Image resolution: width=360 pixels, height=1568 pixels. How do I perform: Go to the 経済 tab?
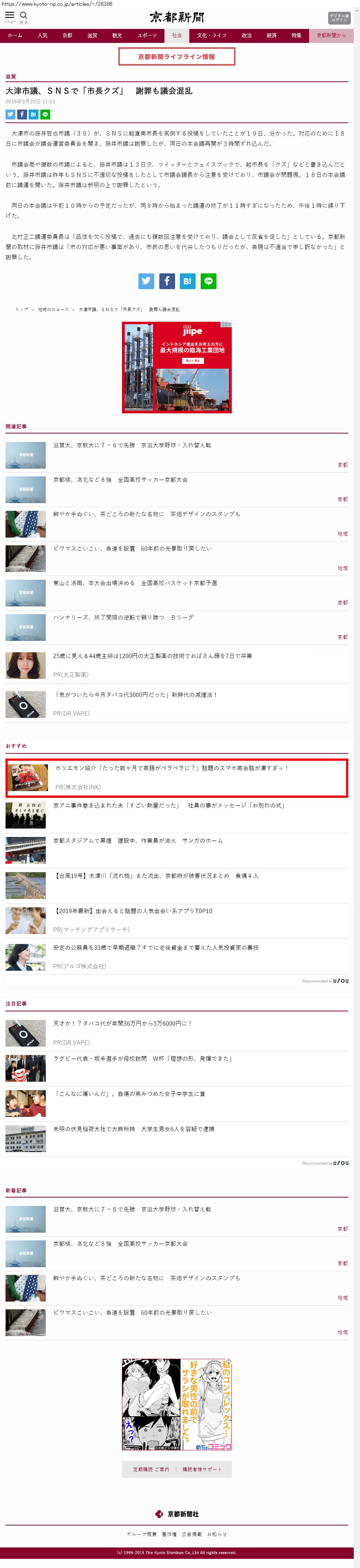(271, 35)
